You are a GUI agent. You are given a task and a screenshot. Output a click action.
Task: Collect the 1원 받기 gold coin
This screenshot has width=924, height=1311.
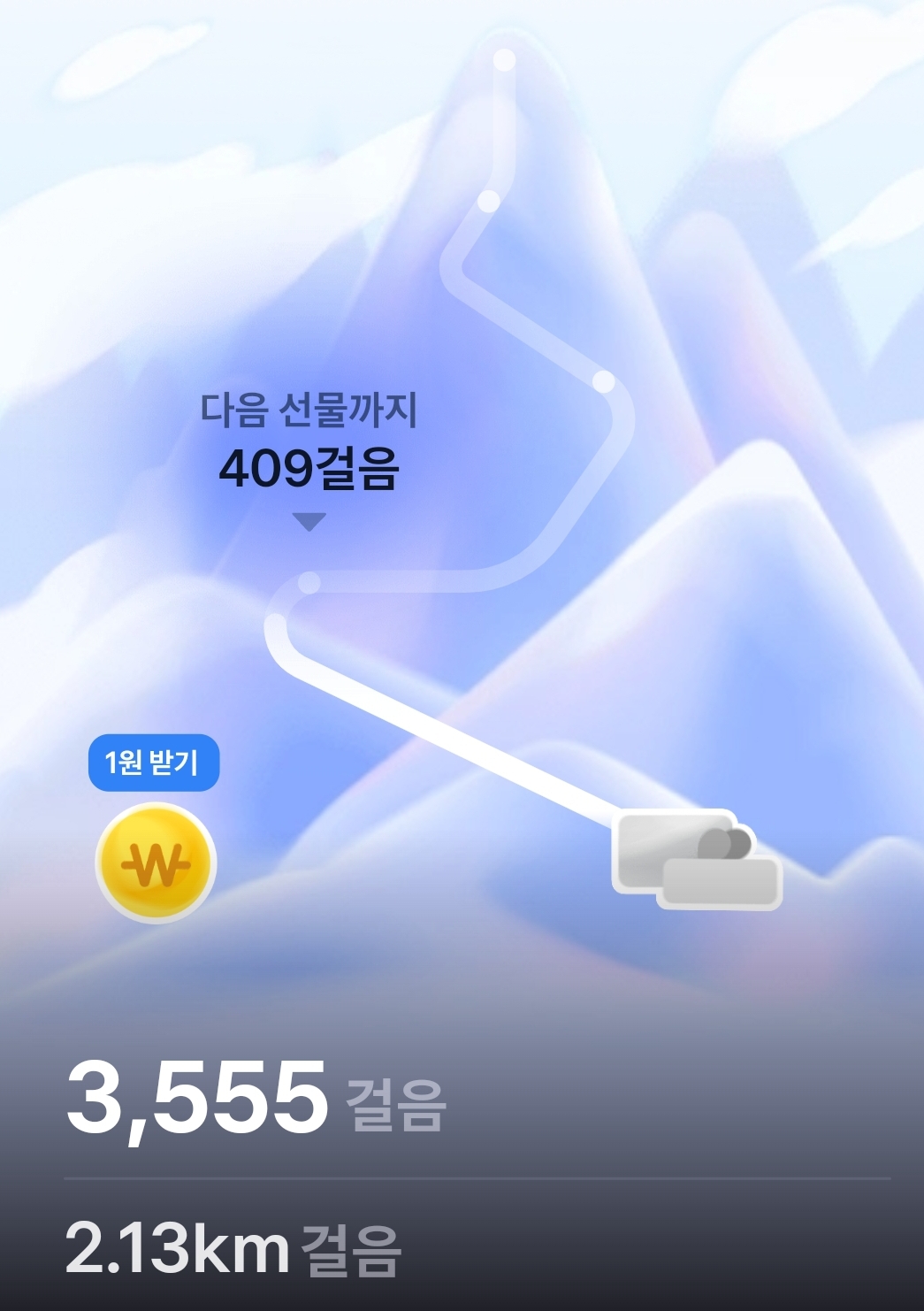[x=156, y=862]
